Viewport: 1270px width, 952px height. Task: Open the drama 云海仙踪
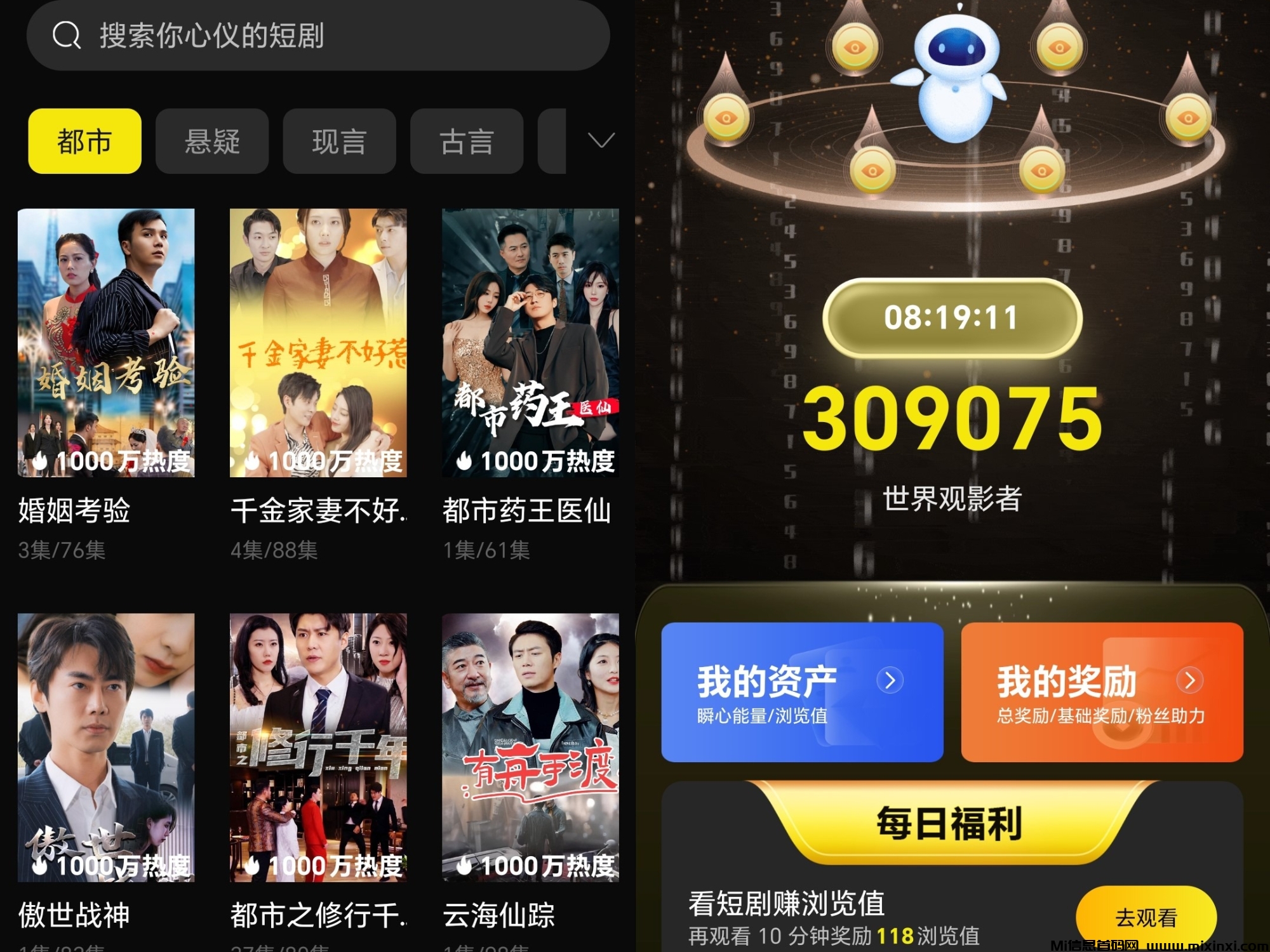[530, 747]
